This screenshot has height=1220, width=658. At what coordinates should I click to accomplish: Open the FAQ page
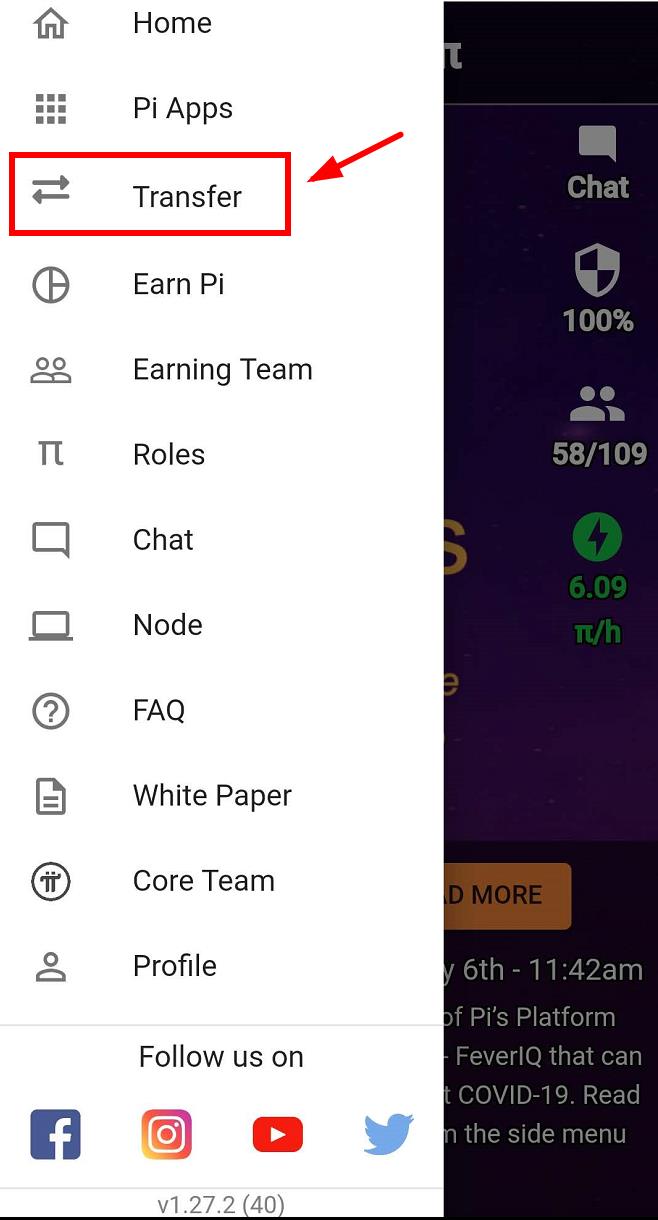221,711
